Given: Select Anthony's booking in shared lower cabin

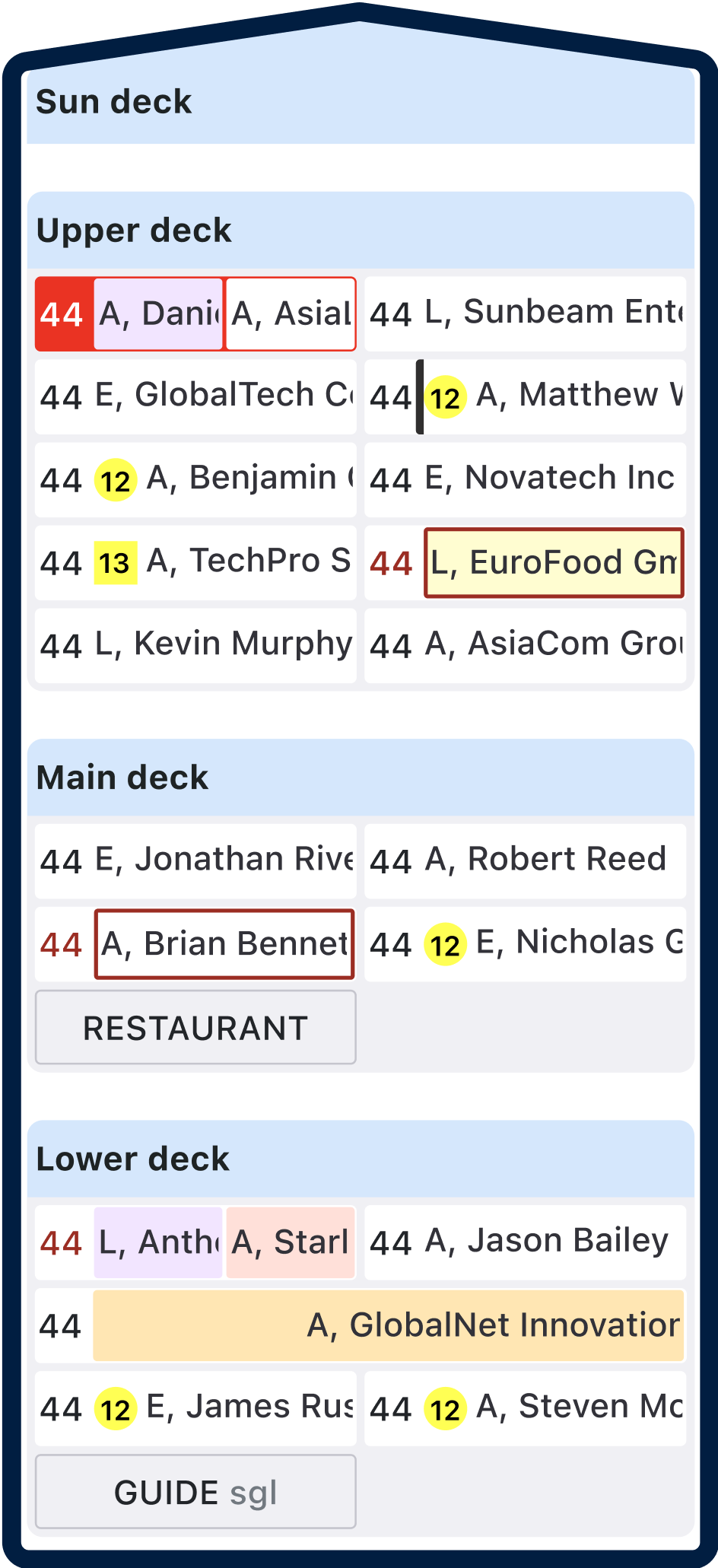Looking at the screenshot, I should (158, 1242).
